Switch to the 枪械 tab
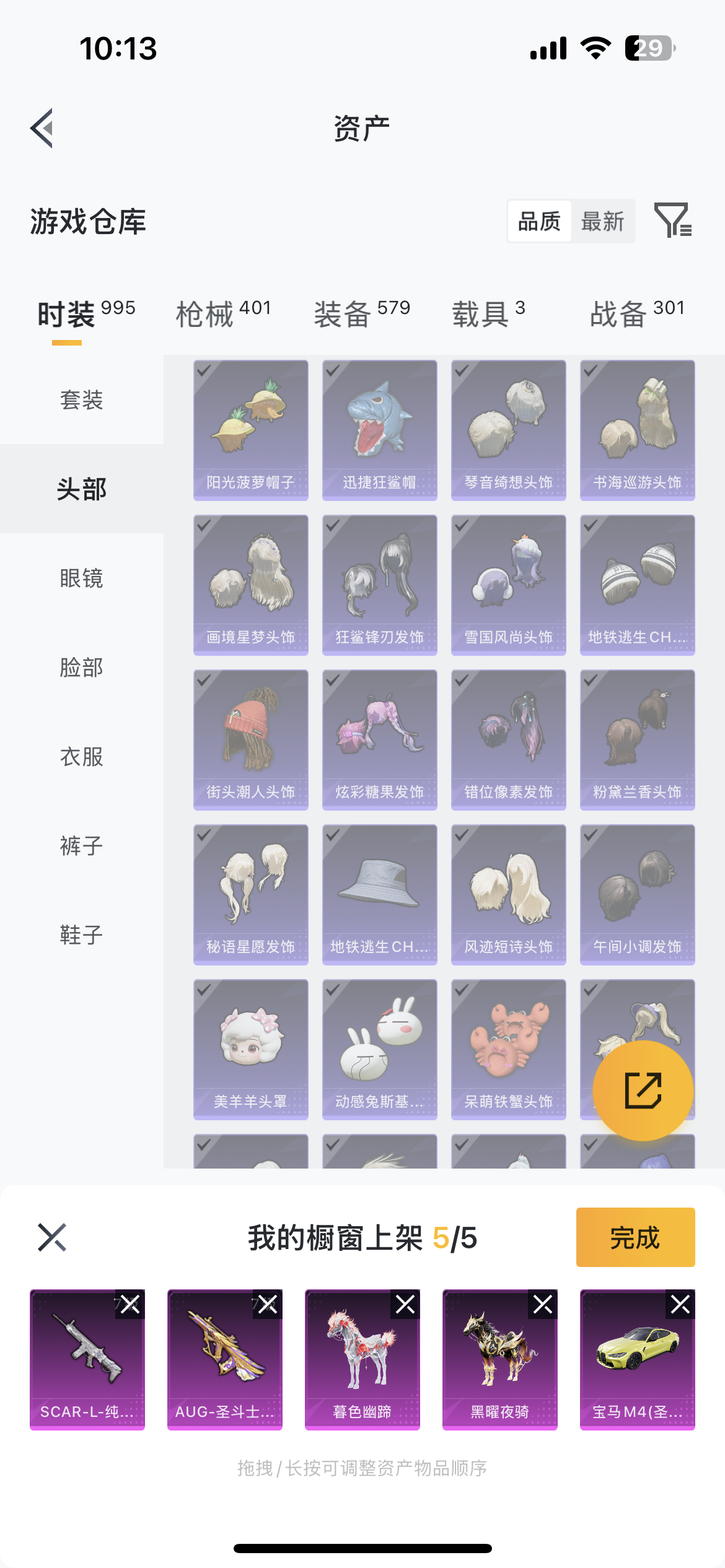The height and width of the screenshot is (1568, 725). tap(223, 313)
